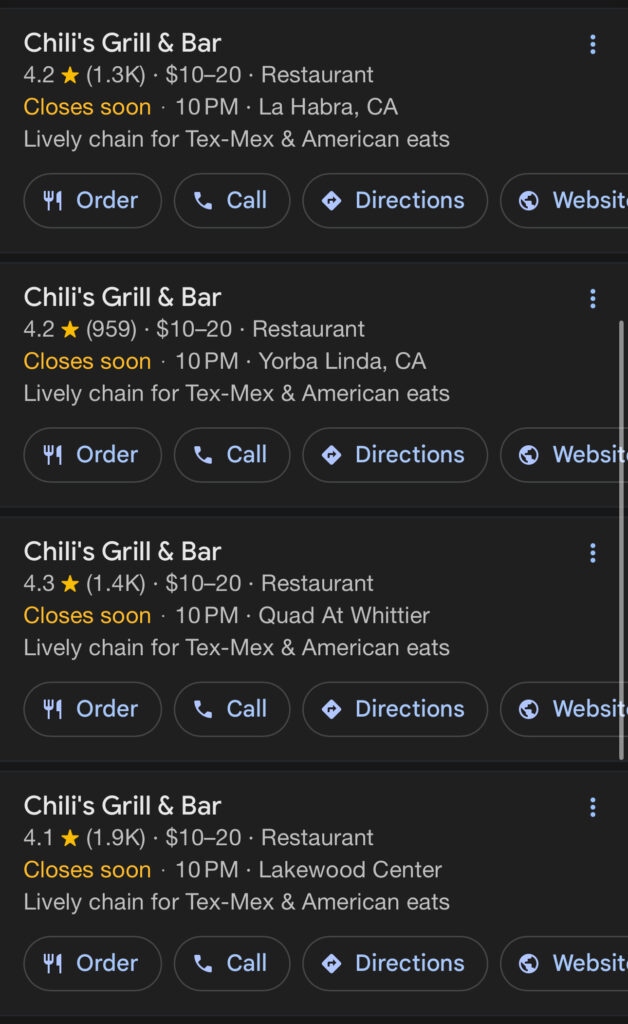Order from the Lakewood Center Chili's
This screenshot has height=1024, width=628.
coord(92,963)
